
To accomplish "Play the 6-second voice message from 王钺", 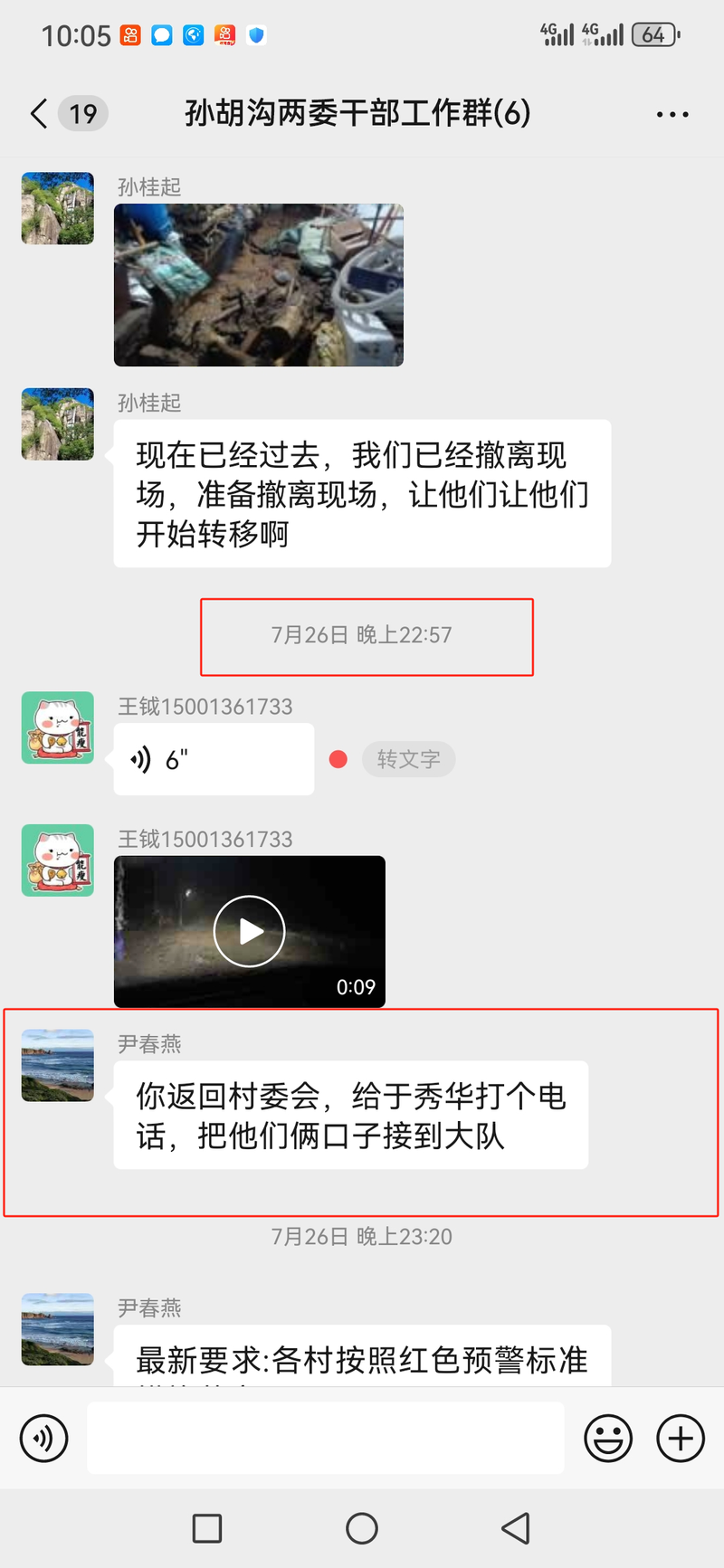I will point(214,759).
